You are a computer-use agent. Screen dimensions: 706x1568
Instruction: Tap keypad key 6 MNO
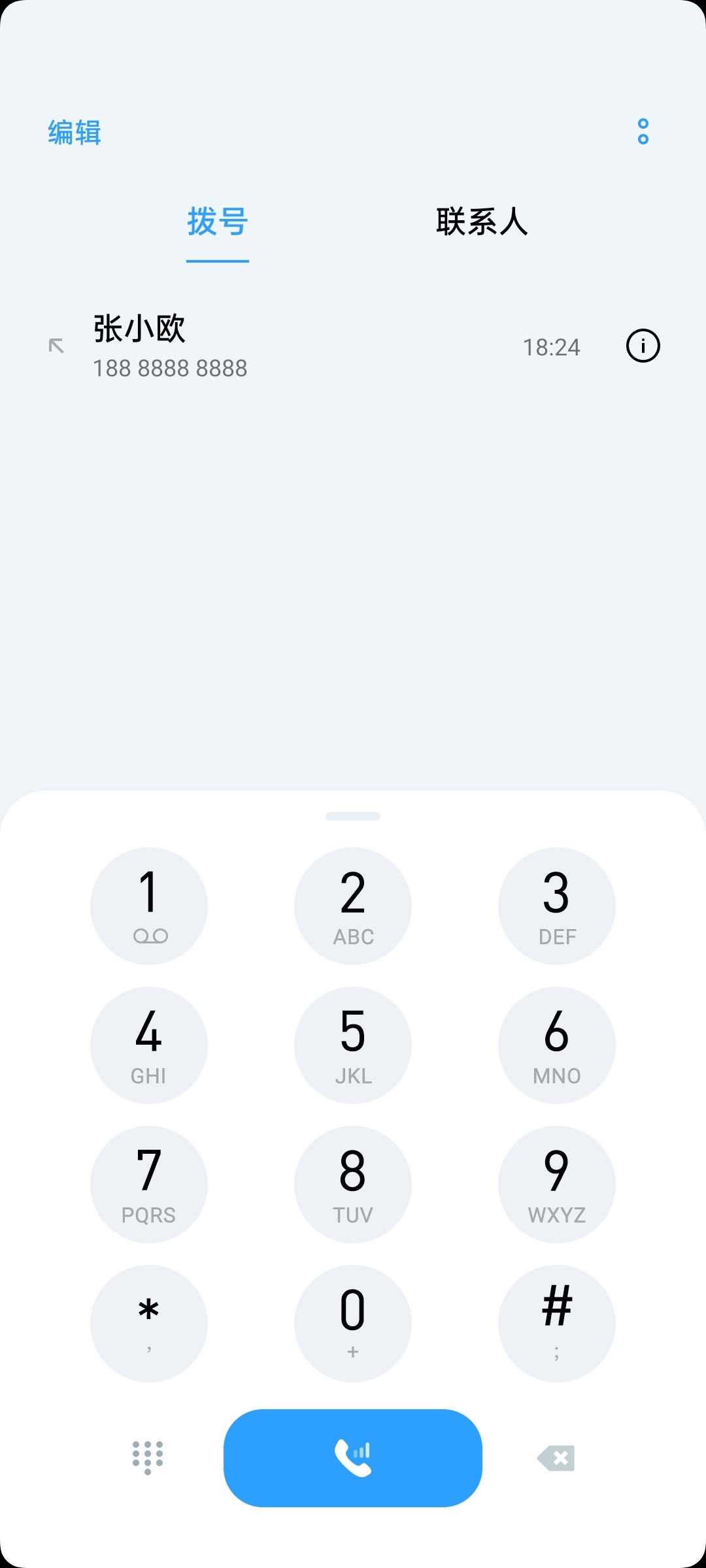(557, 1045)
